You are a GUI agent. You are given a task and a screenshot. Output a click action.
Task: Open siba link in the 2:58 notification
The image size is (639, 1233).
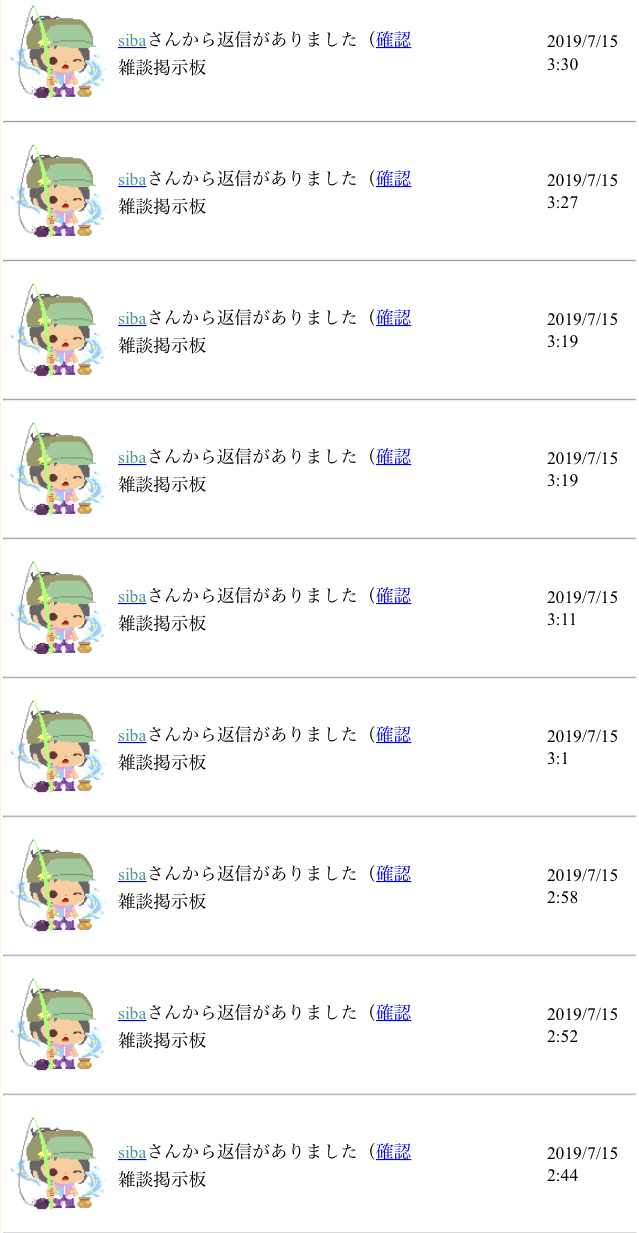tap(132, 875)
